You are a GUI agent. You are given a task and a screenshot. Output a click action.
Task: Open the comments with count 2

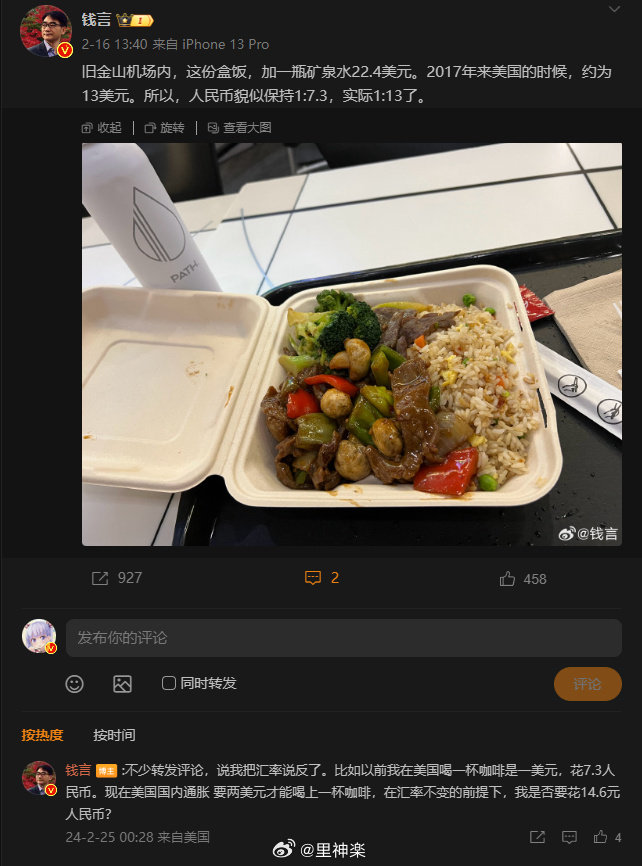(x=322, y=578)
